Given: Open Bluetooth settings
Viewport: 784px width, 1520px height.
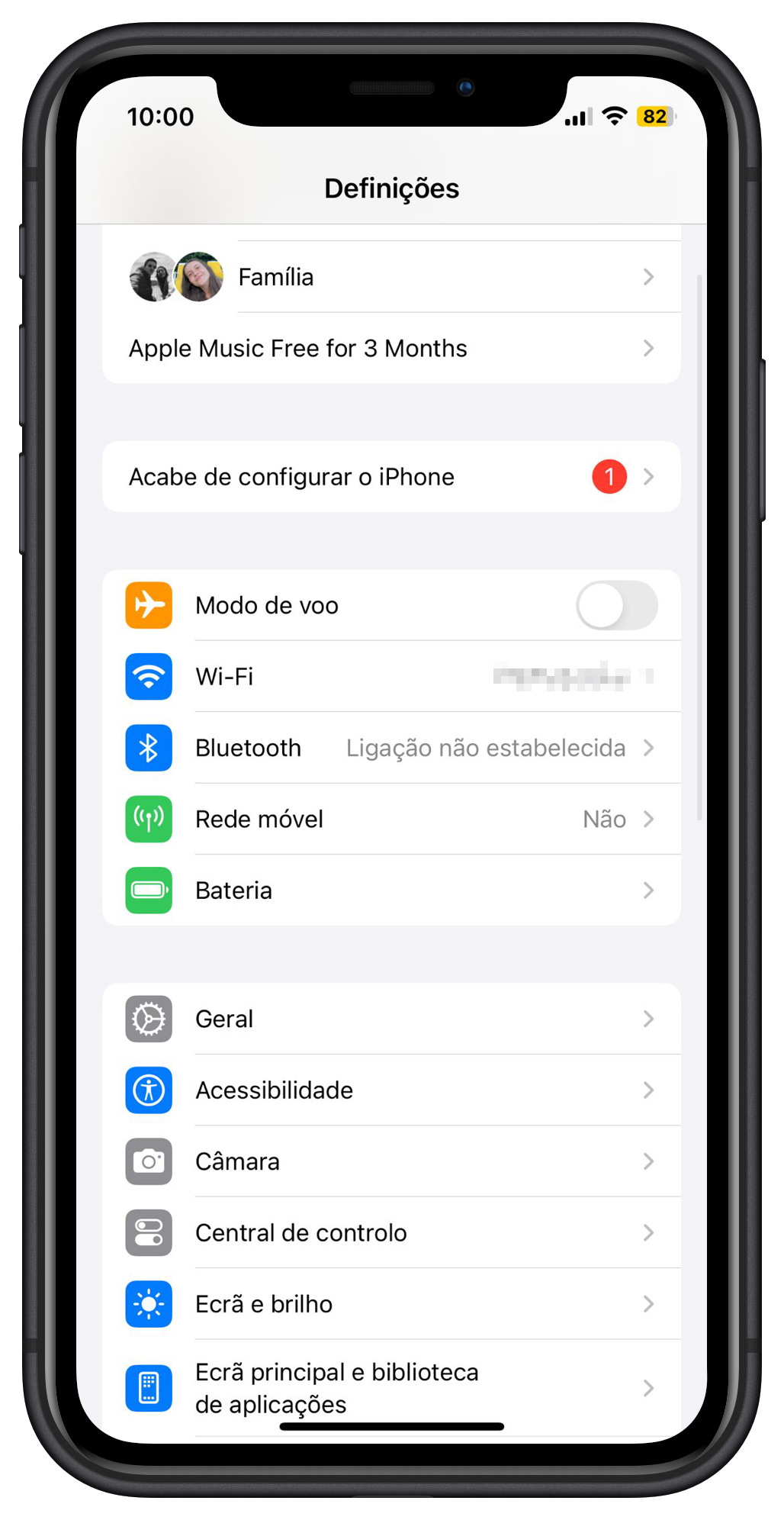Looking at the screenshot, I should (390, 748).
